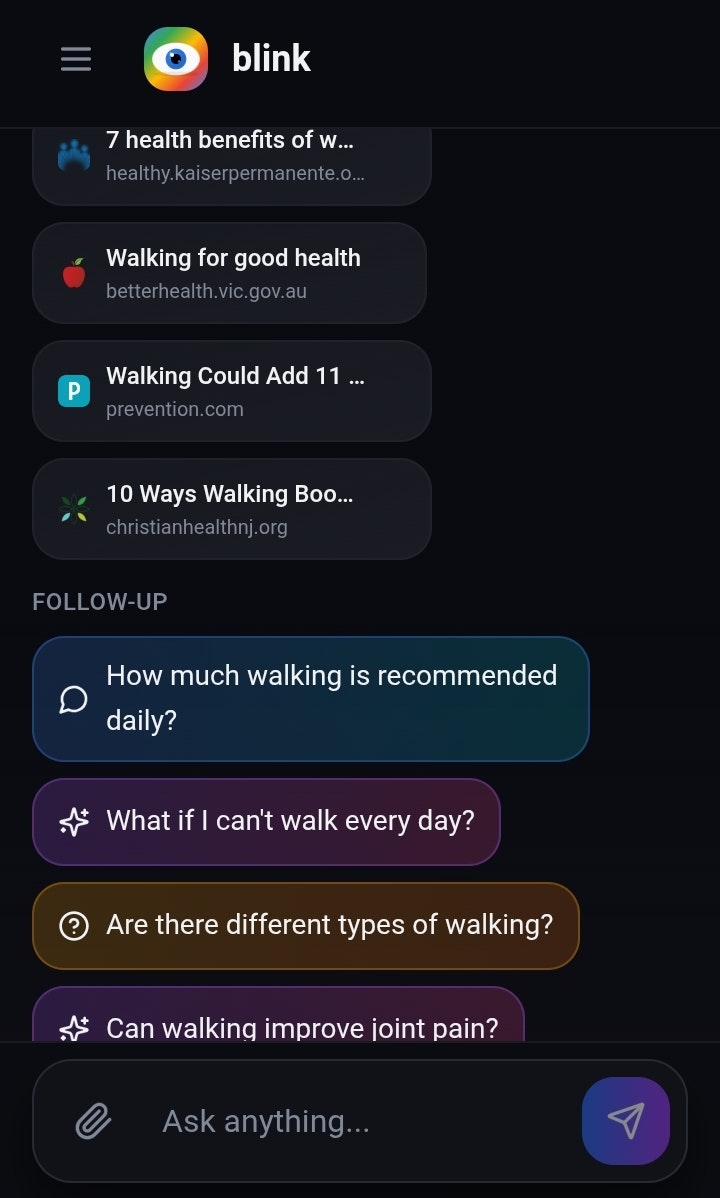This screenshot has height=1198, width=720.
Task: Select "What if I can't walk every day?"
Action: (266, 821)
